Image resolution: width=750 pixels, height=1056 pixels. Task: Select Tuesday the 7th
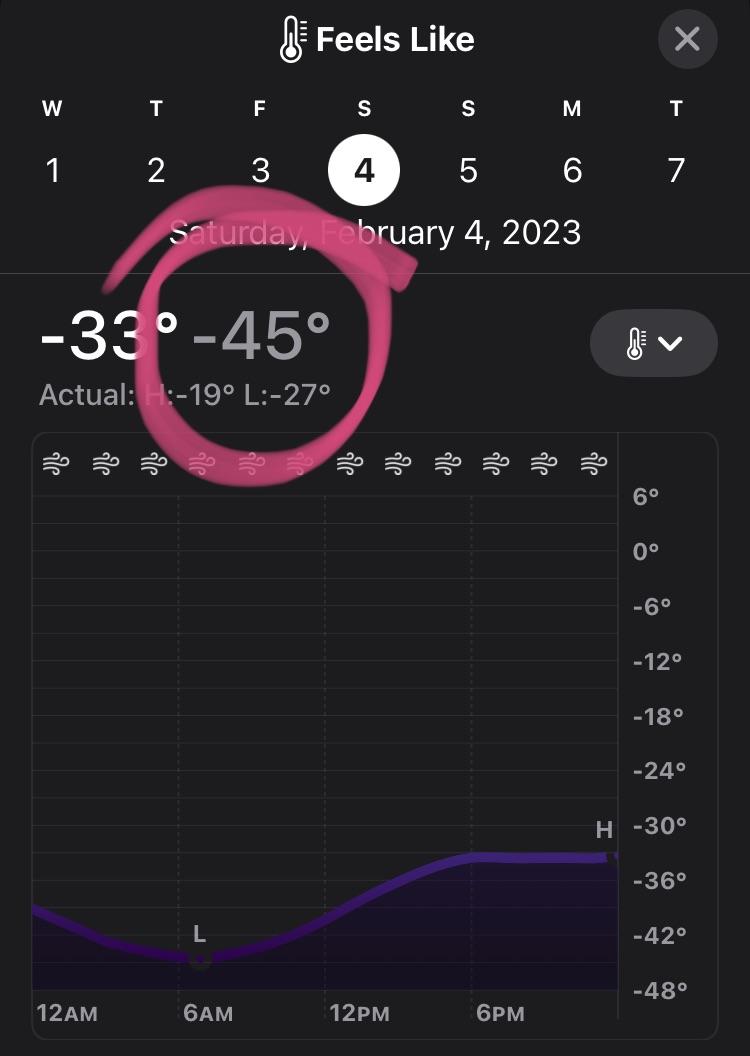click(x=676, y=170)
